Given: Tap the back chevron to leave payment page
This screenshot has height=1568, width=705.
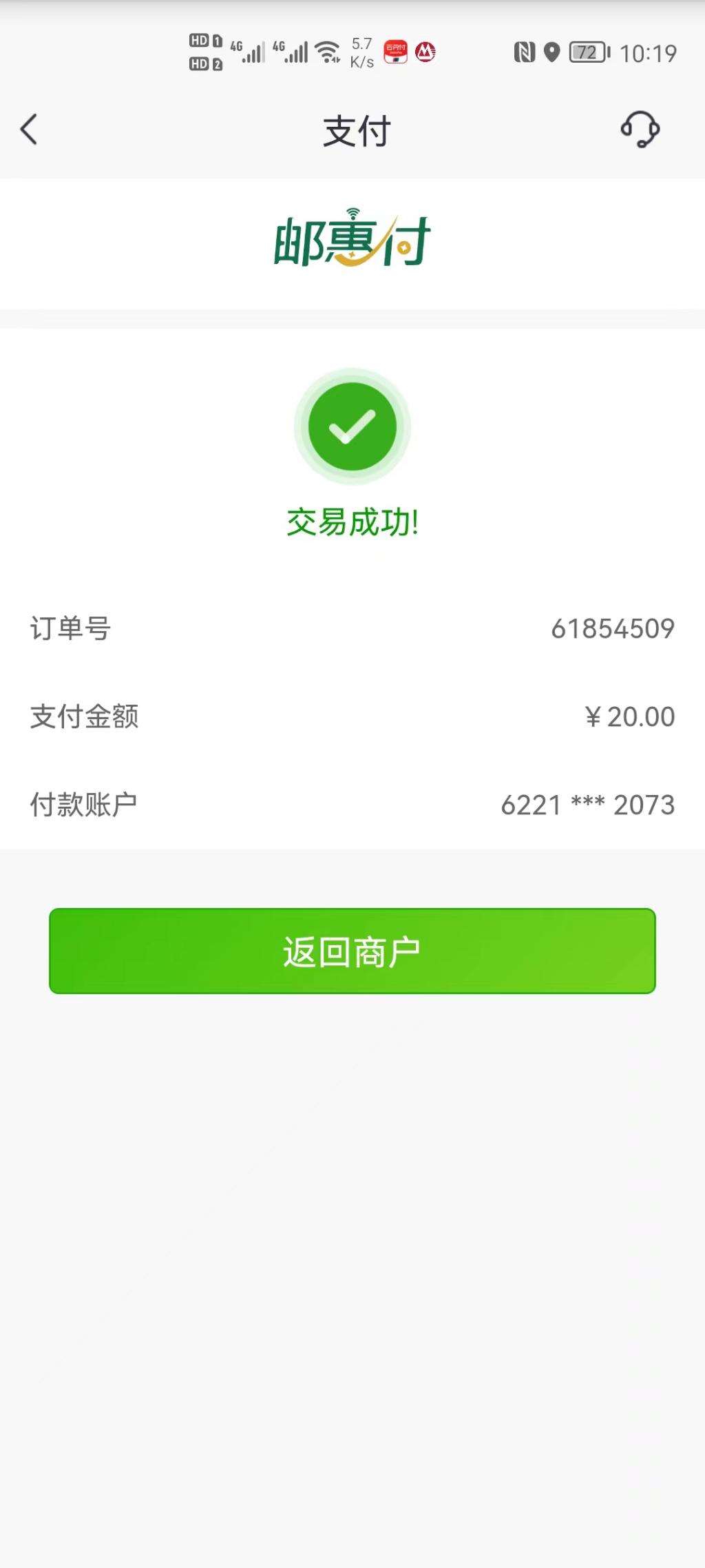Looking at the screenshot, I should 28,131.
